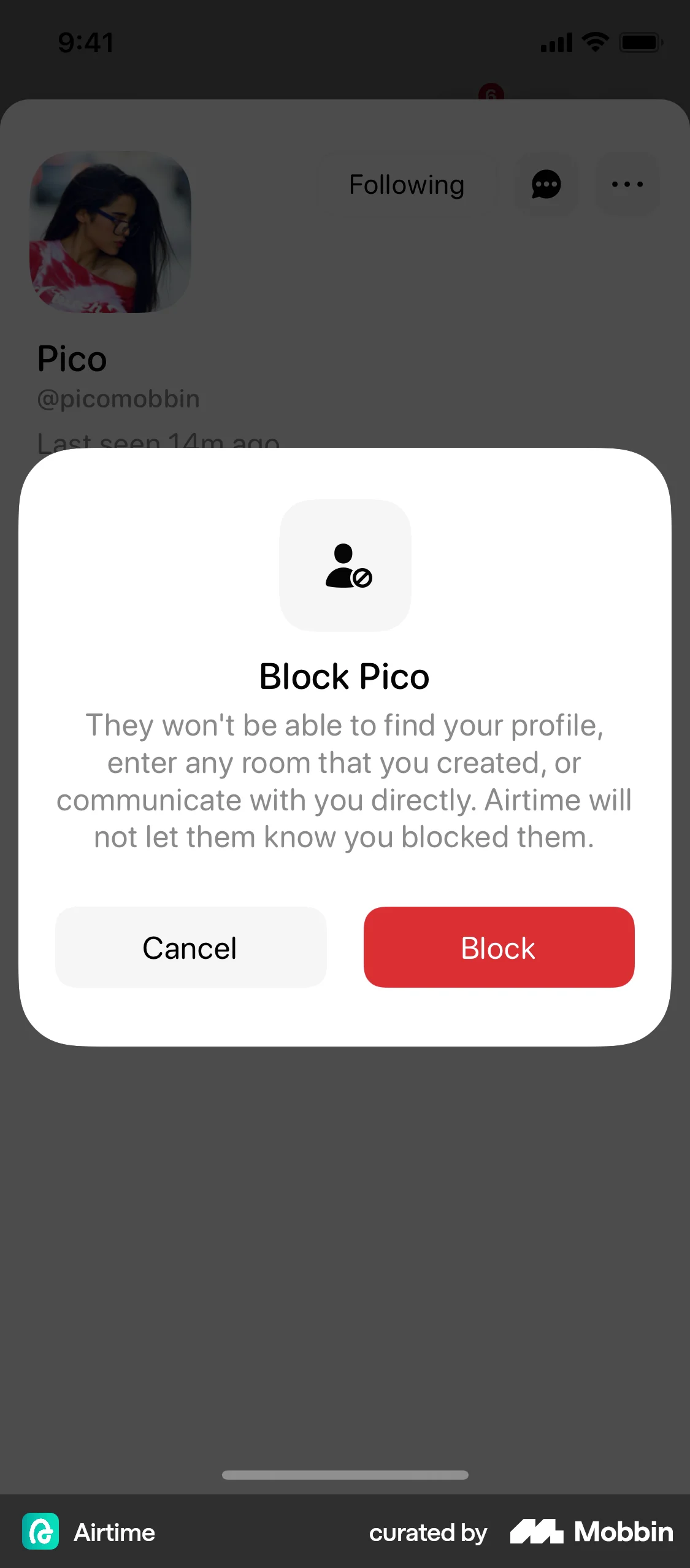Tap the name Pico on the profile
This screenshot has height=1568, width=690.
click(72, 359)
